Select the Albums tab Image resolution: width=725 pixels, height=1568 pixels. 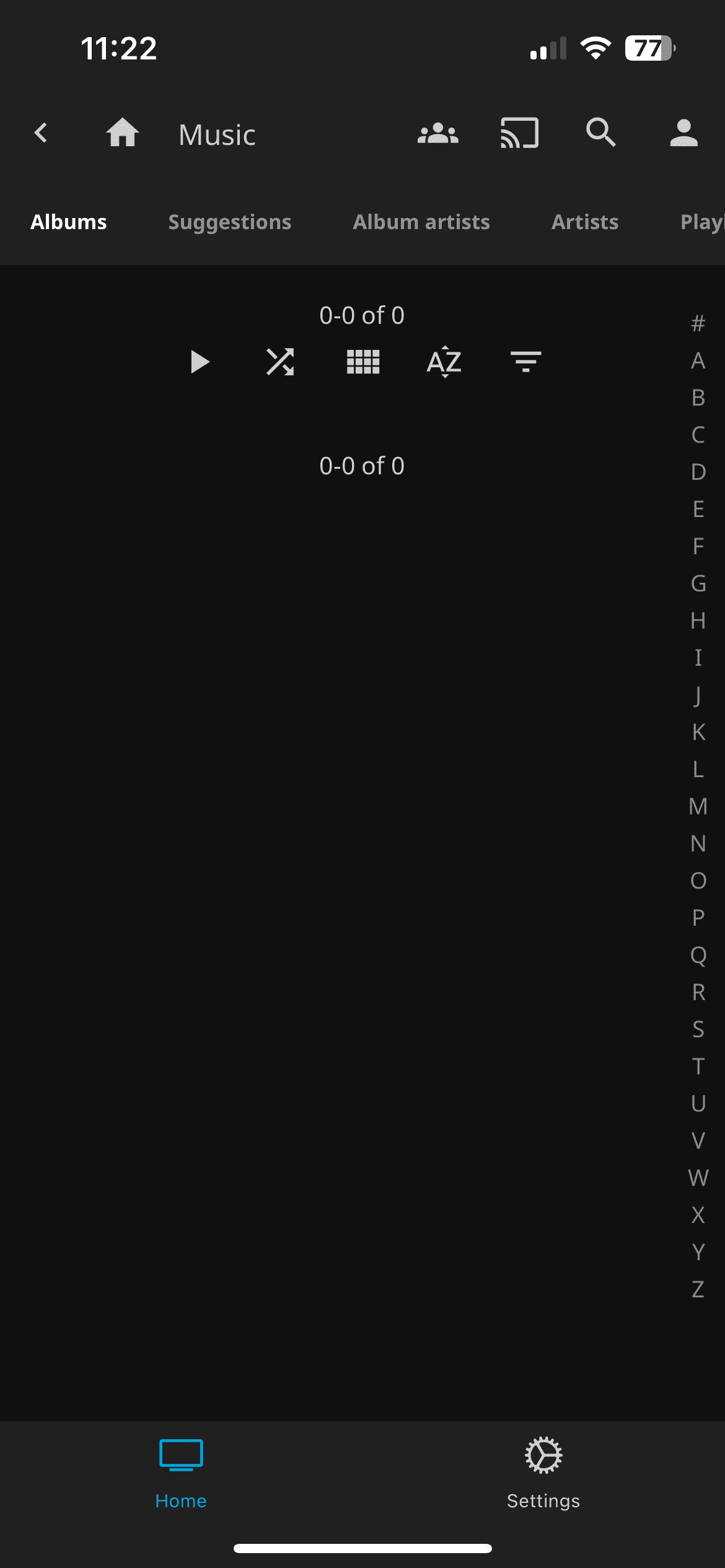pos(69,222)
